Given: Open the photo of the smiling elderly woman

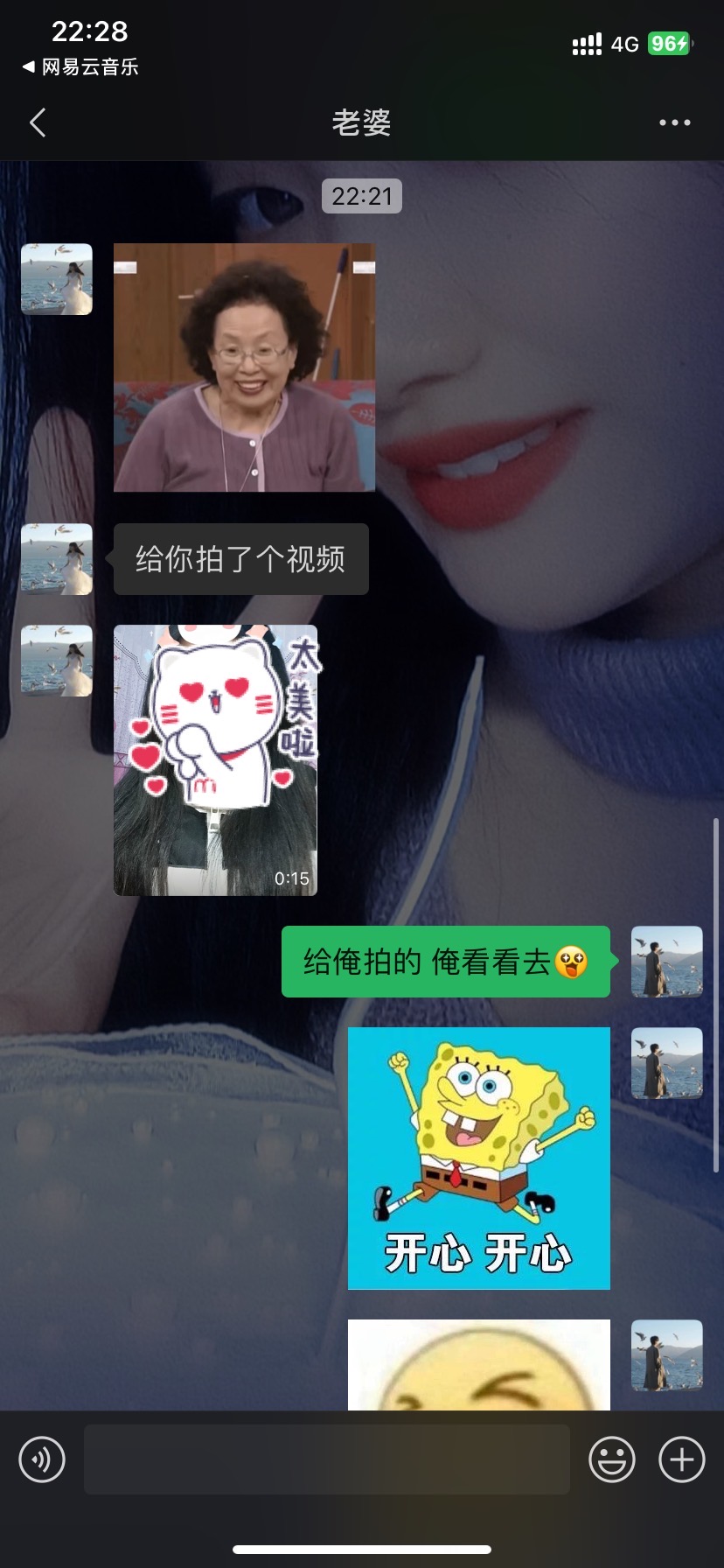Looking at the screenshot, I should (244, 367).
